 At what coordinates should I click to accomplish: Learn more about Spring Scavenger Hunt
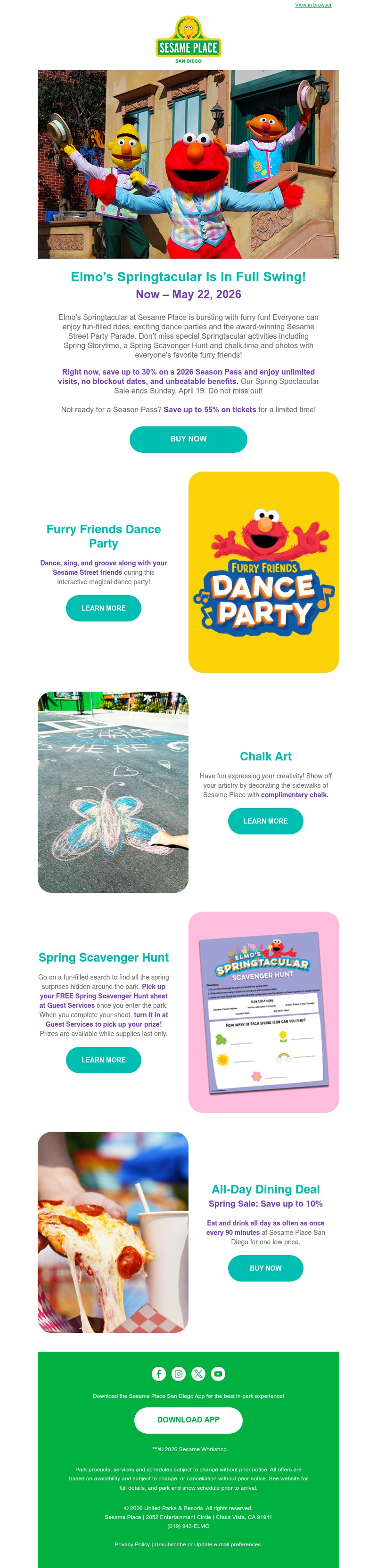[104, 1060]
